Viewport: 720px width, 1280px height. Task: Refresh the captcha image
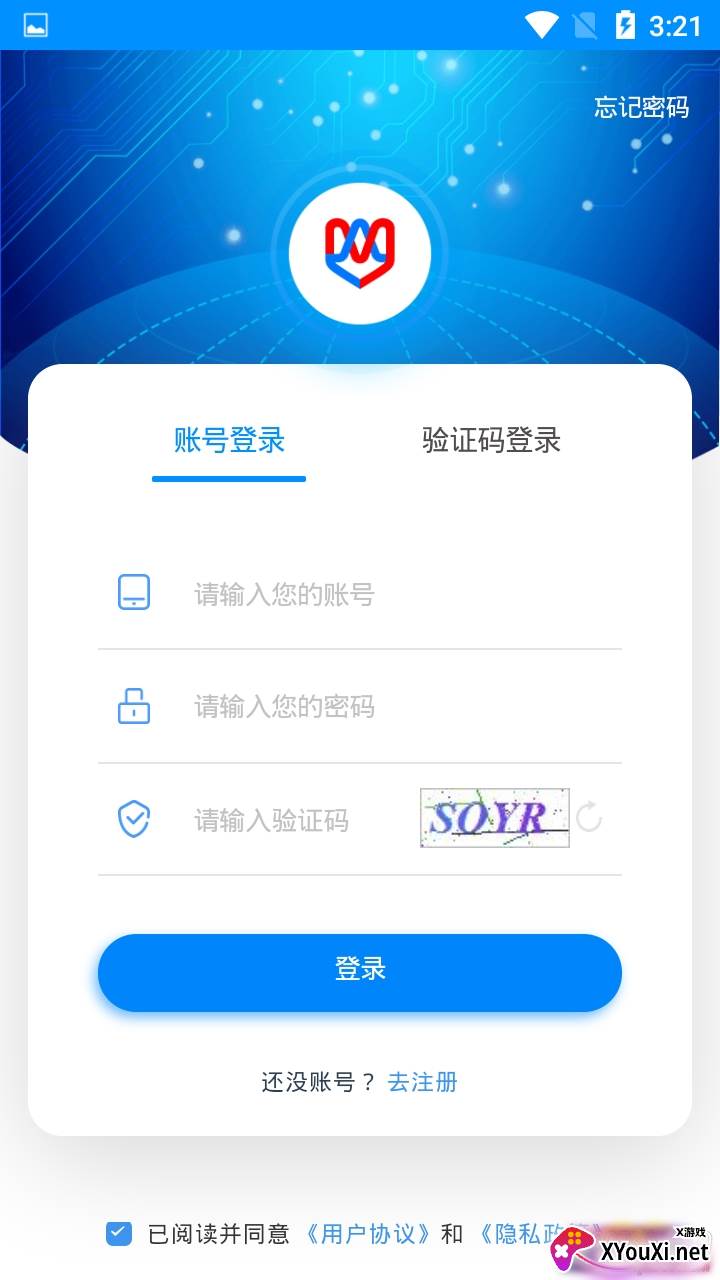[x=589, y=818]
